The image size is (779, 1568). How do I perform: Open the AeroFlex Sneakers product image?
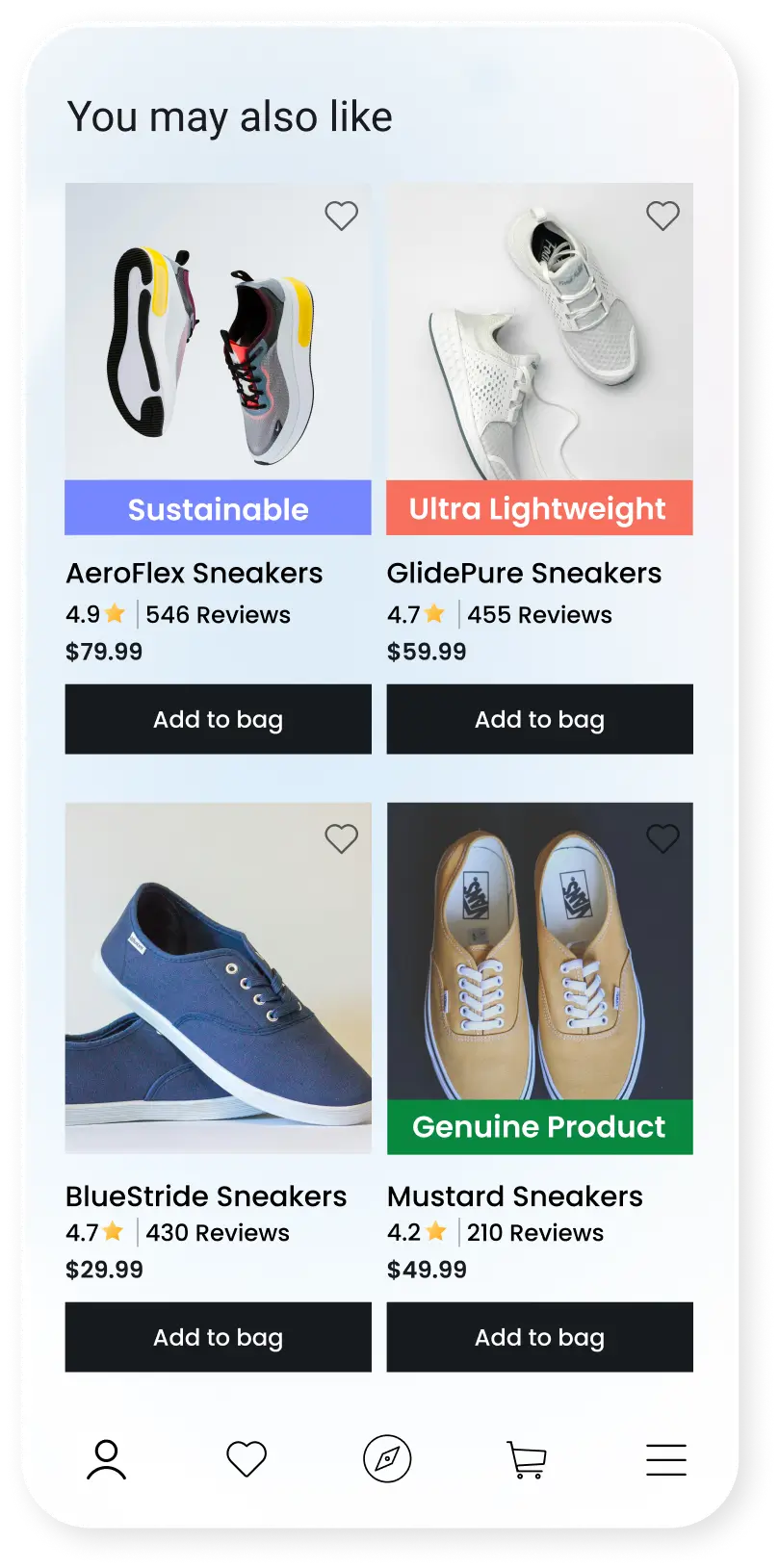218,347
